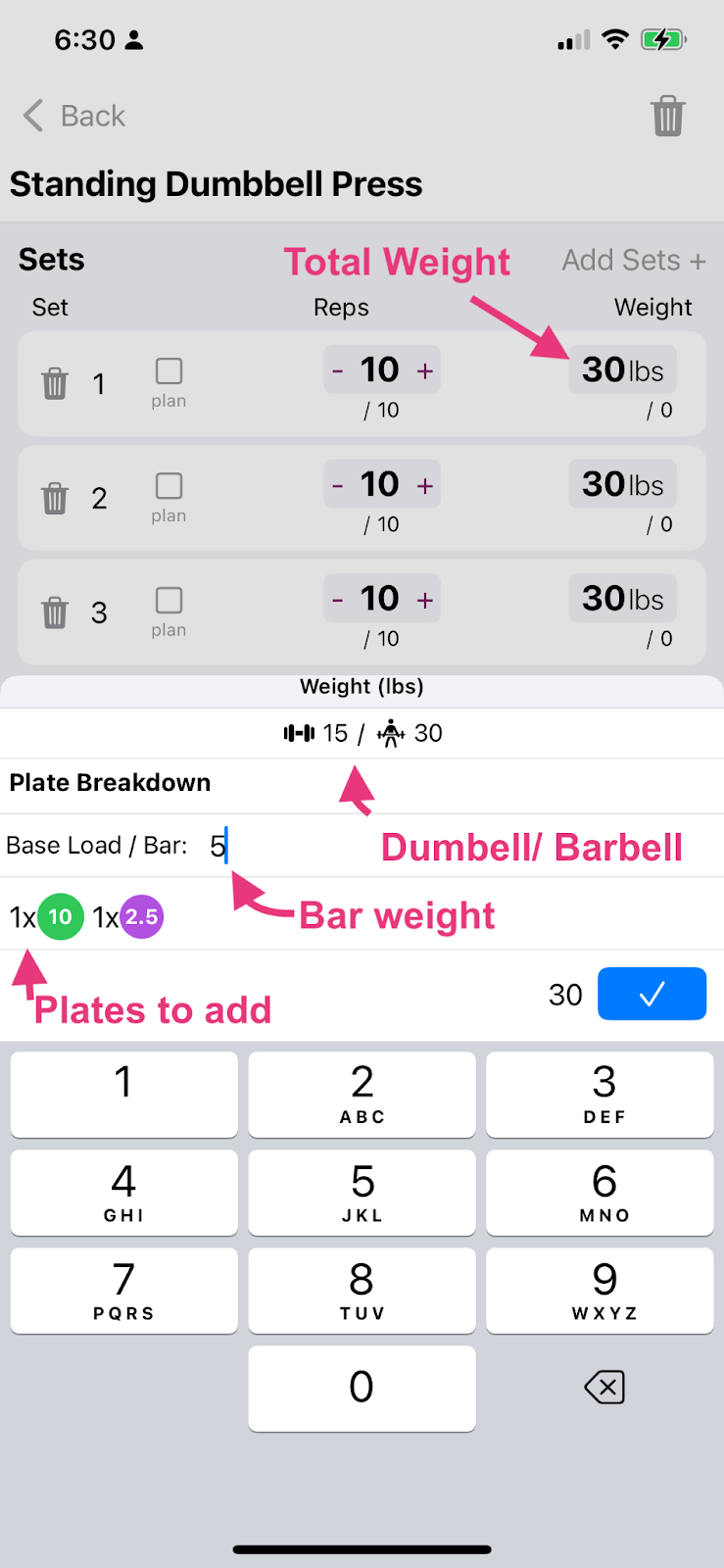Open the 30 lbs weight of set 3
Viewport: 724px width, 1568px height.
point(622,599)
